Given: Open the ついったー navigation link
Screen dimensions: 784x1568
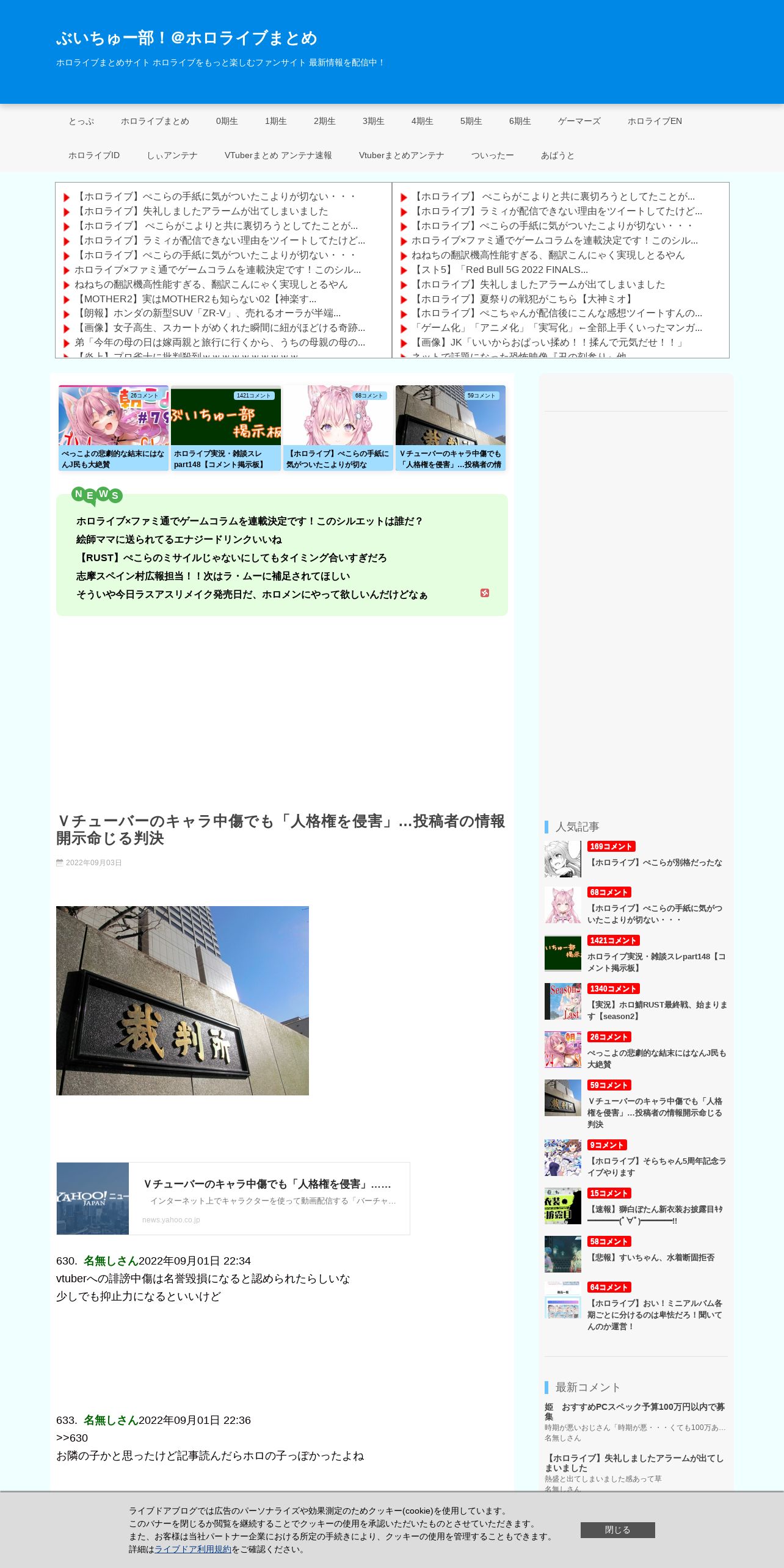Looking at the screenshot, I should pos(492,155).
